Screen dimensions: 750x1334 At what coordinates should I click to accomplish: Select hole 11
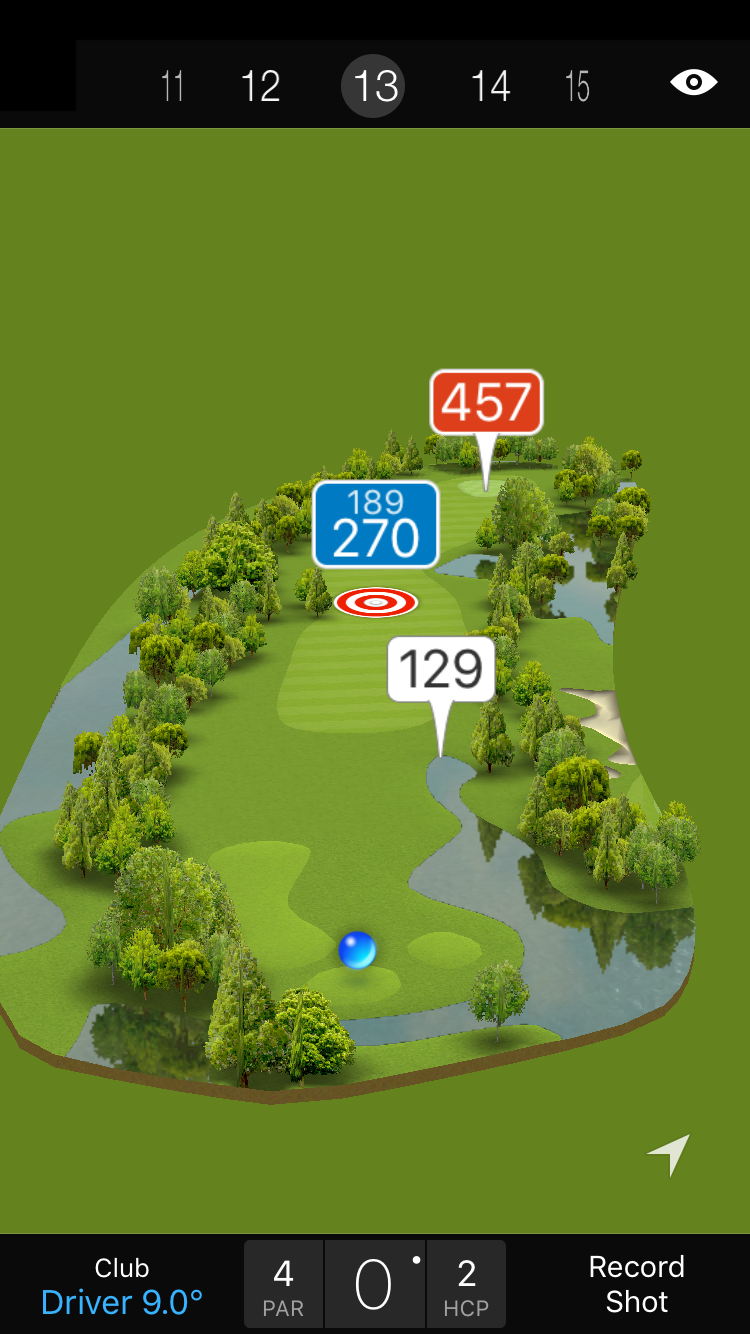click(172, 86)
